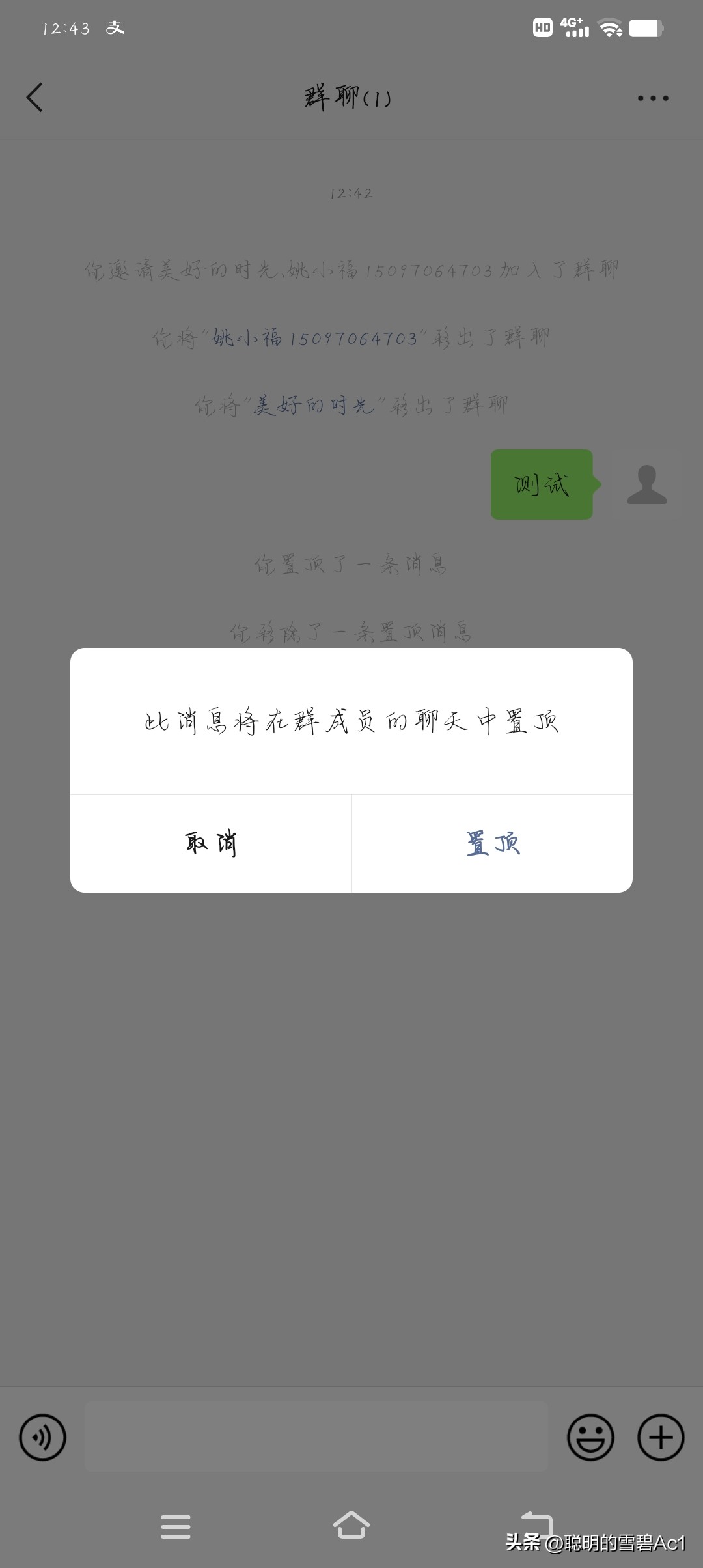703x1568 pixels.
Task: Tap the 测试 message bubble
Action: 542,484
